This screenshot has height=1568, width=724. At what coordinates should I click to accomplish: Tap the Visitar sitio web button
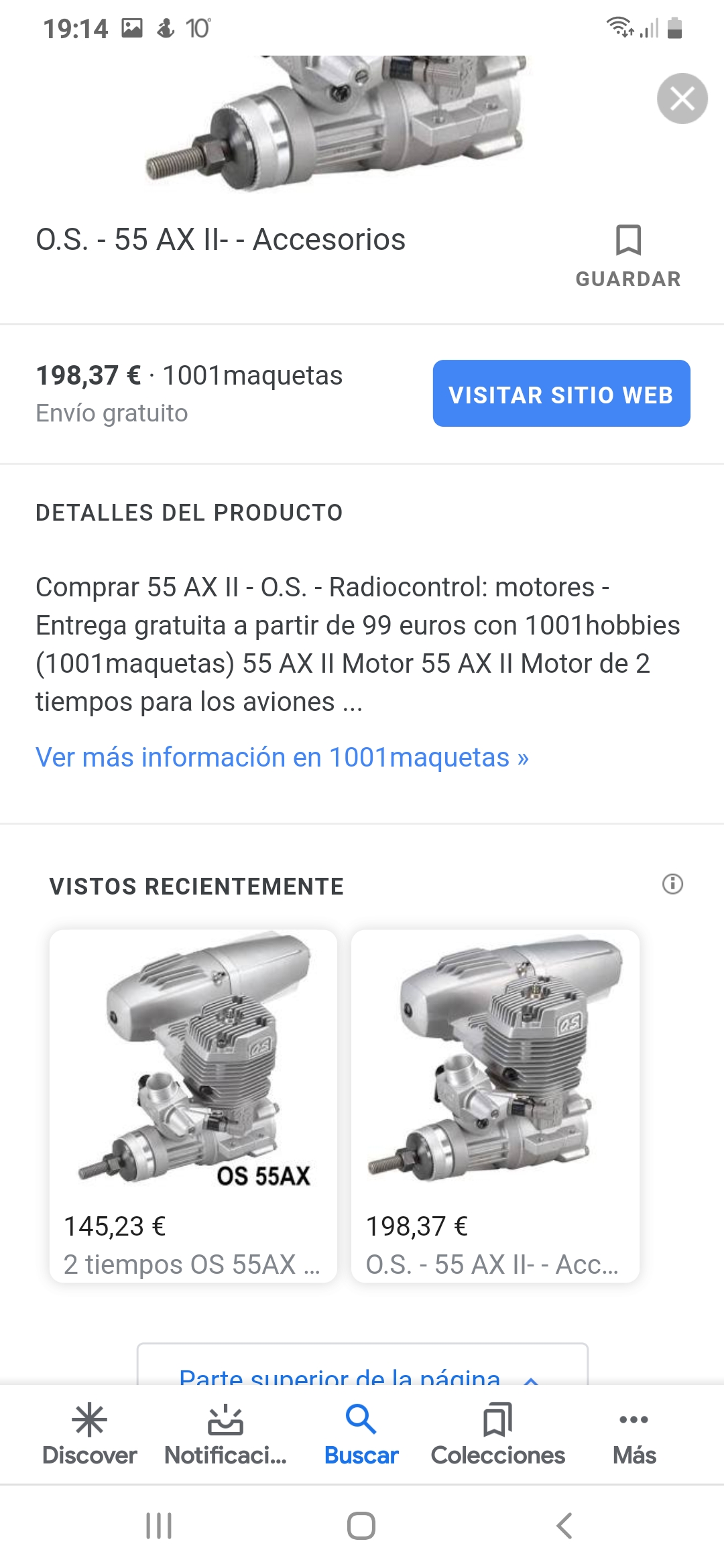pos(561,394)
